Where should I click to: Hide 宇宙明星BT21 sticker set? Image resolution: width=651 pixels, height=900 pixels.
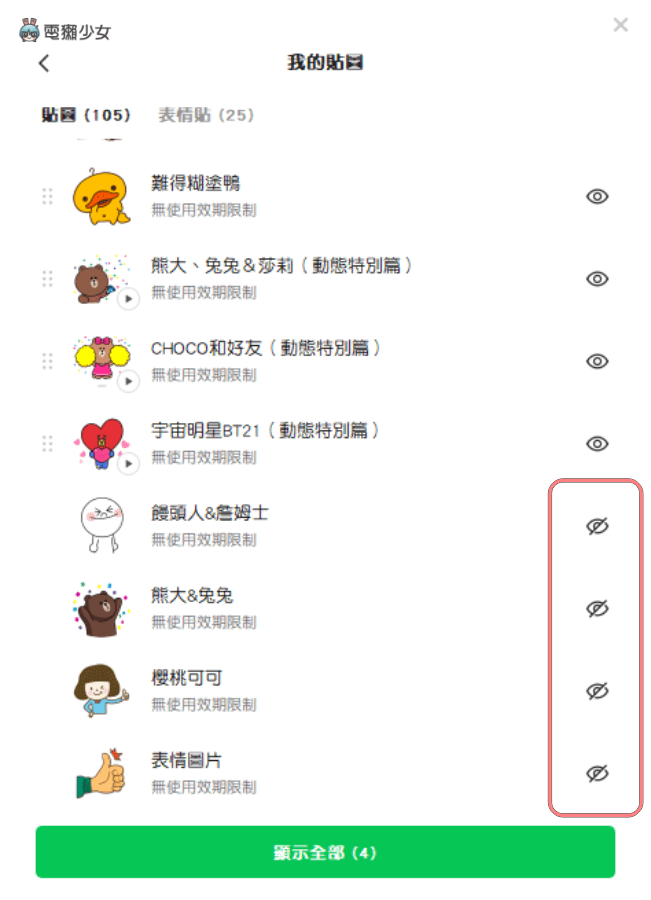coord(597,443)
